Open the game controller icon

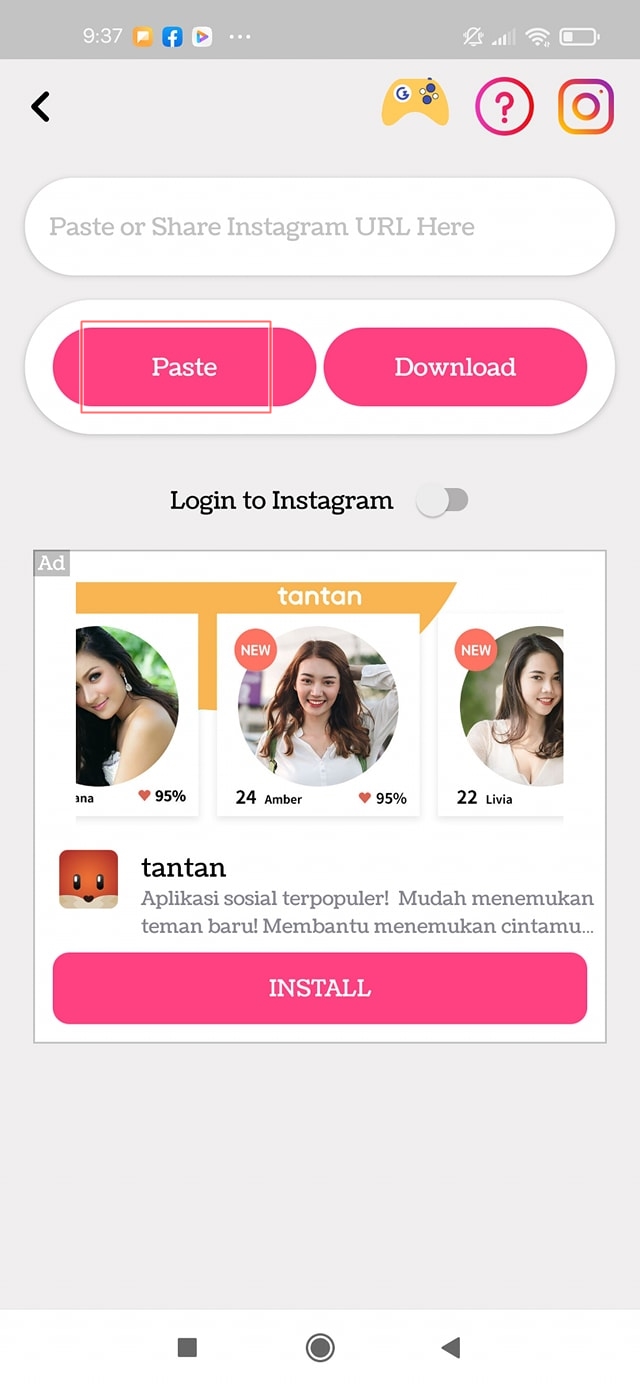coord(415,103)
